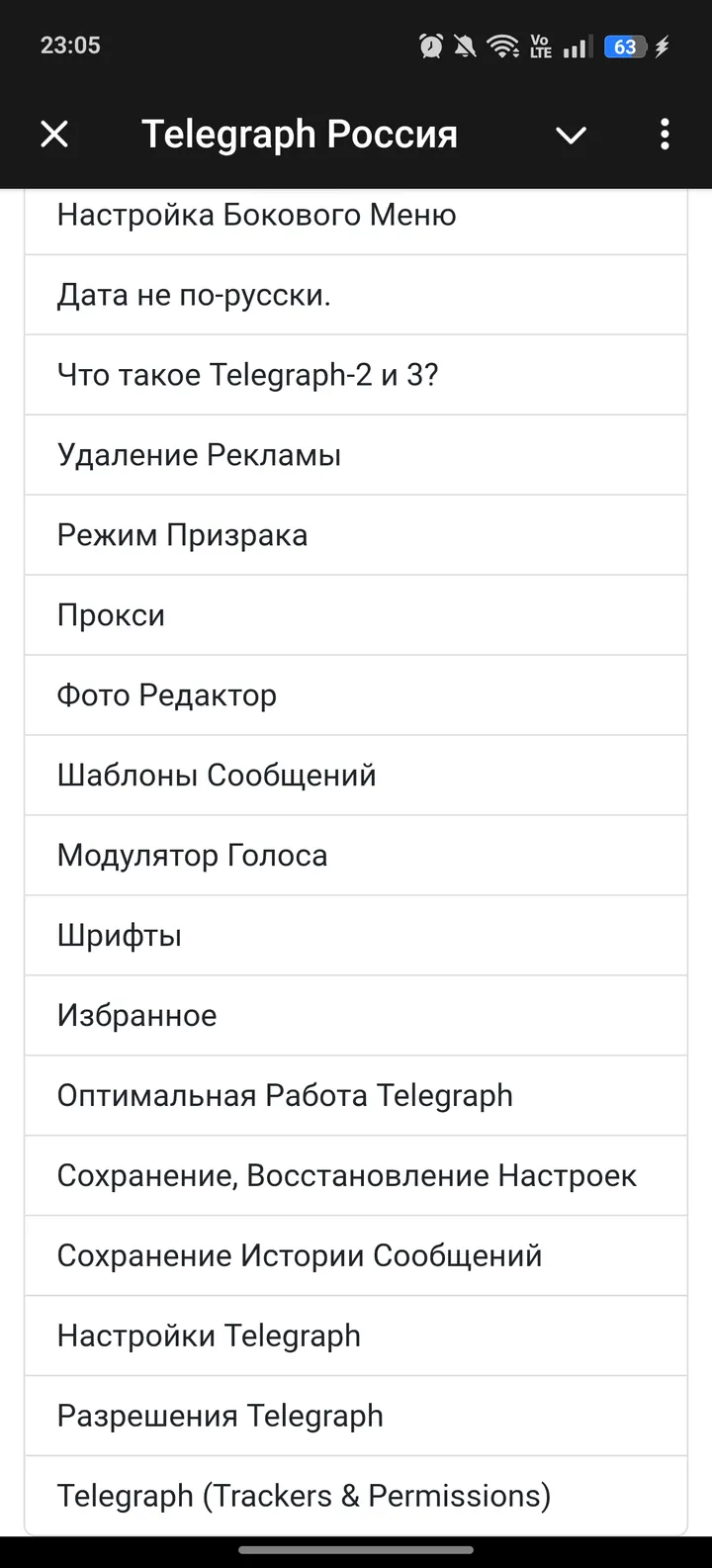Select Удаление Рекламы row
The height and width of the screenshot is (1568, 712).
[x=199, y=455]
